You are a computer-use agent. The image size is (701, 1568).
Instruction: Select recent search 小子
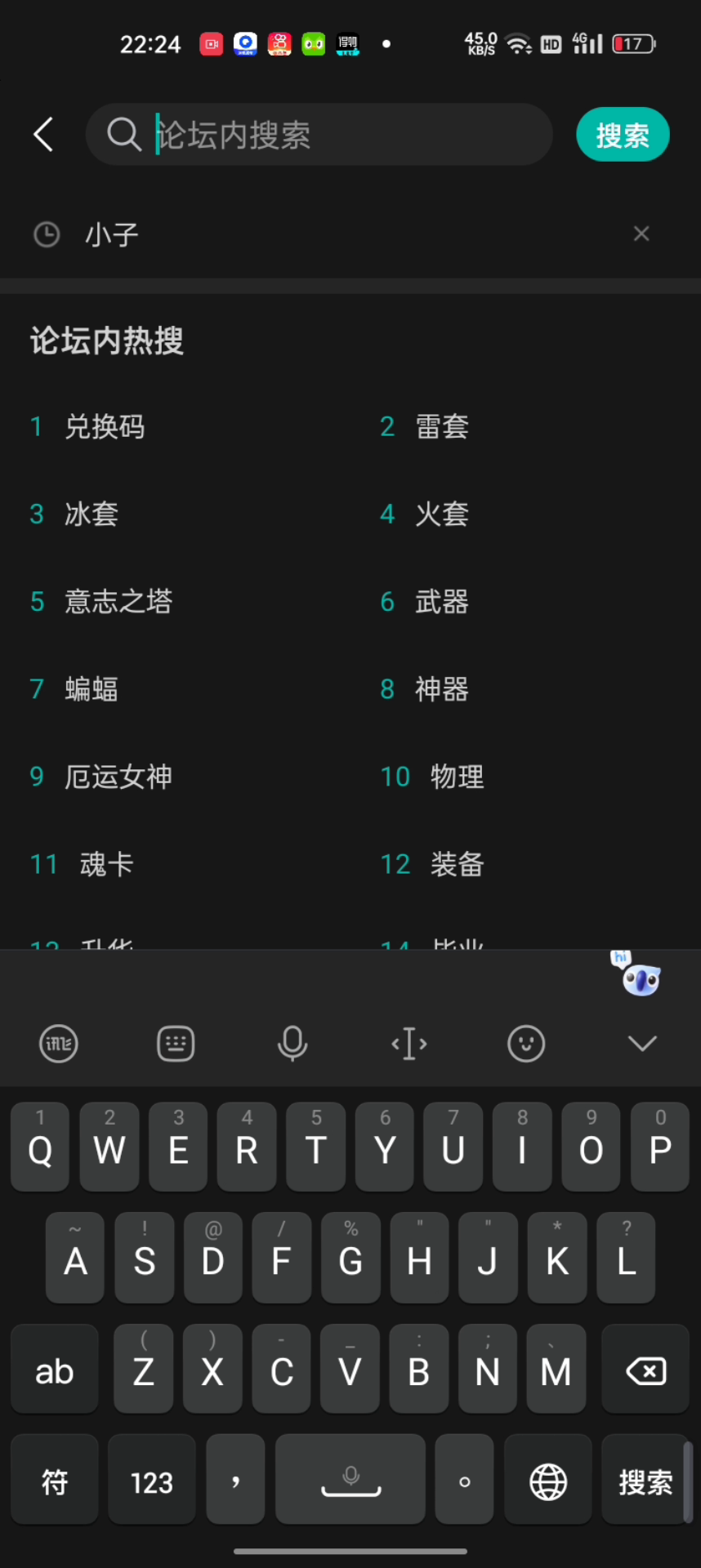click(111, 235)
